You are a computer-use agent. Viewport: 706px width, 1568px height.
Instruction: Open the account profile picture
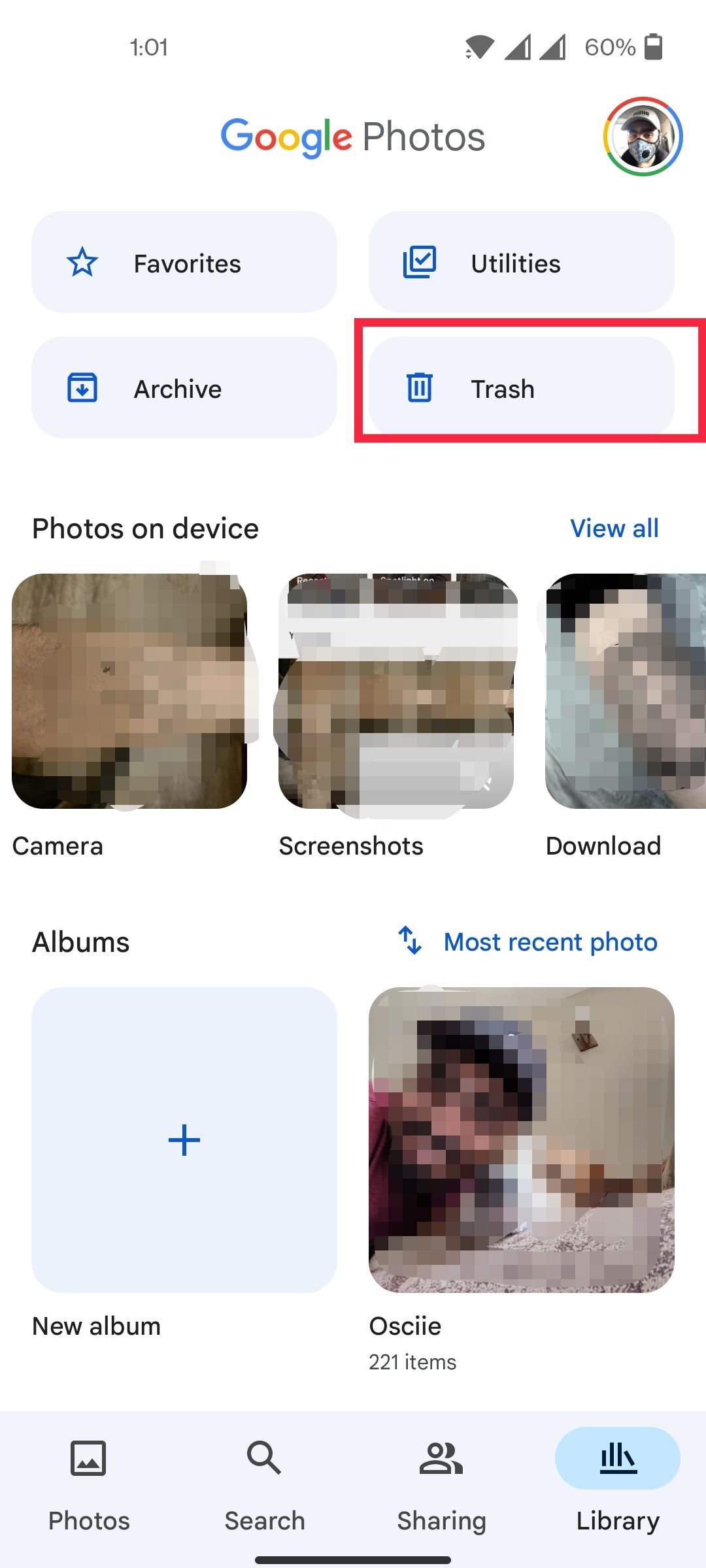(x=643, y=137)
